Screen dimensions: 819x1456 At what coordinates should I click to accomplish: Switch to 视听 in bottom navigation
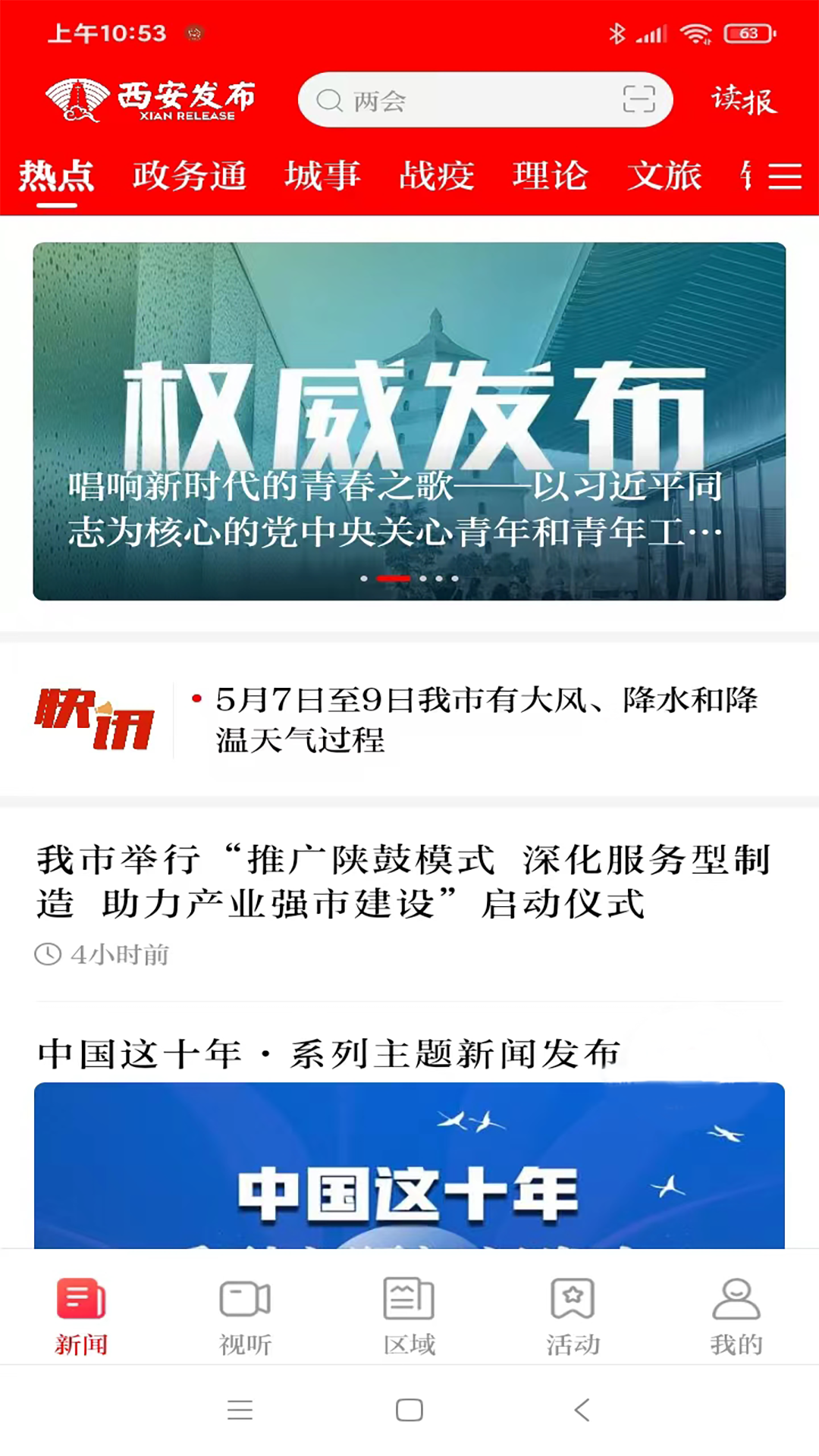click(245, 1316)
